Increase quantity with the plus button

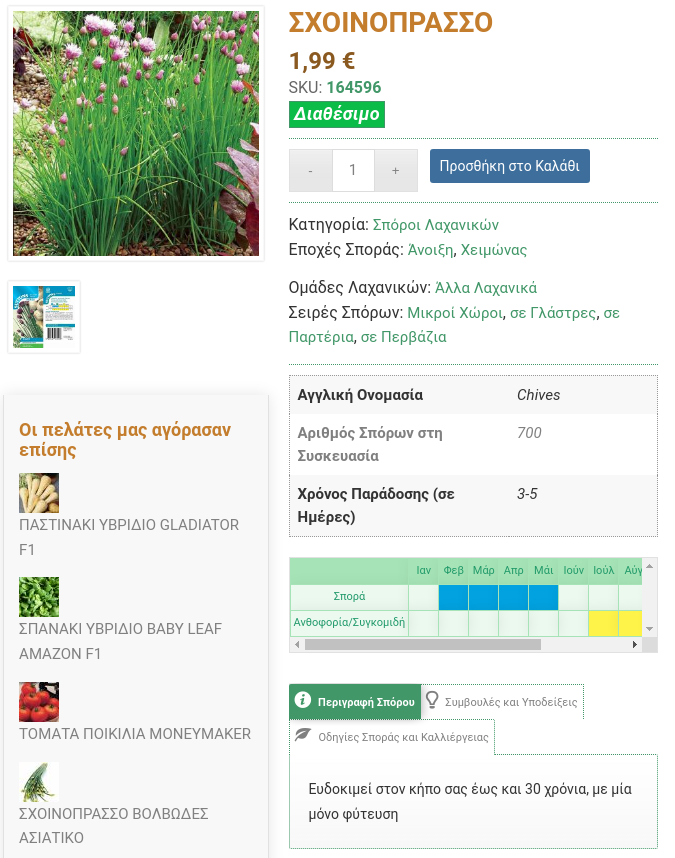pos(396,171)
